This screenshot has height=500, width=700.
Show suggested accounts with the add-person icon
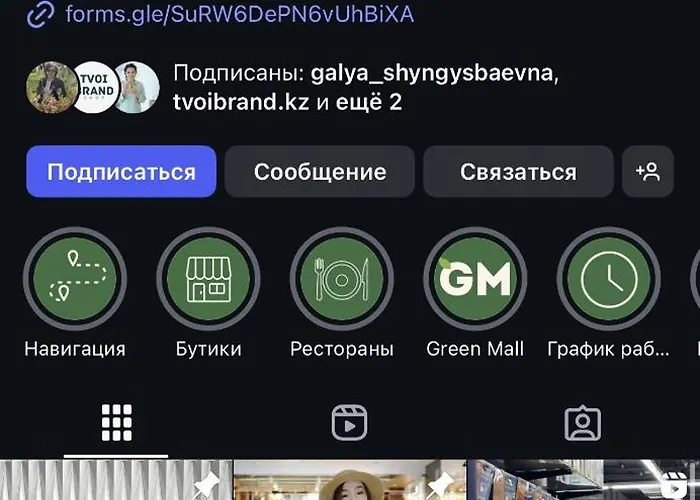(648, 171)
